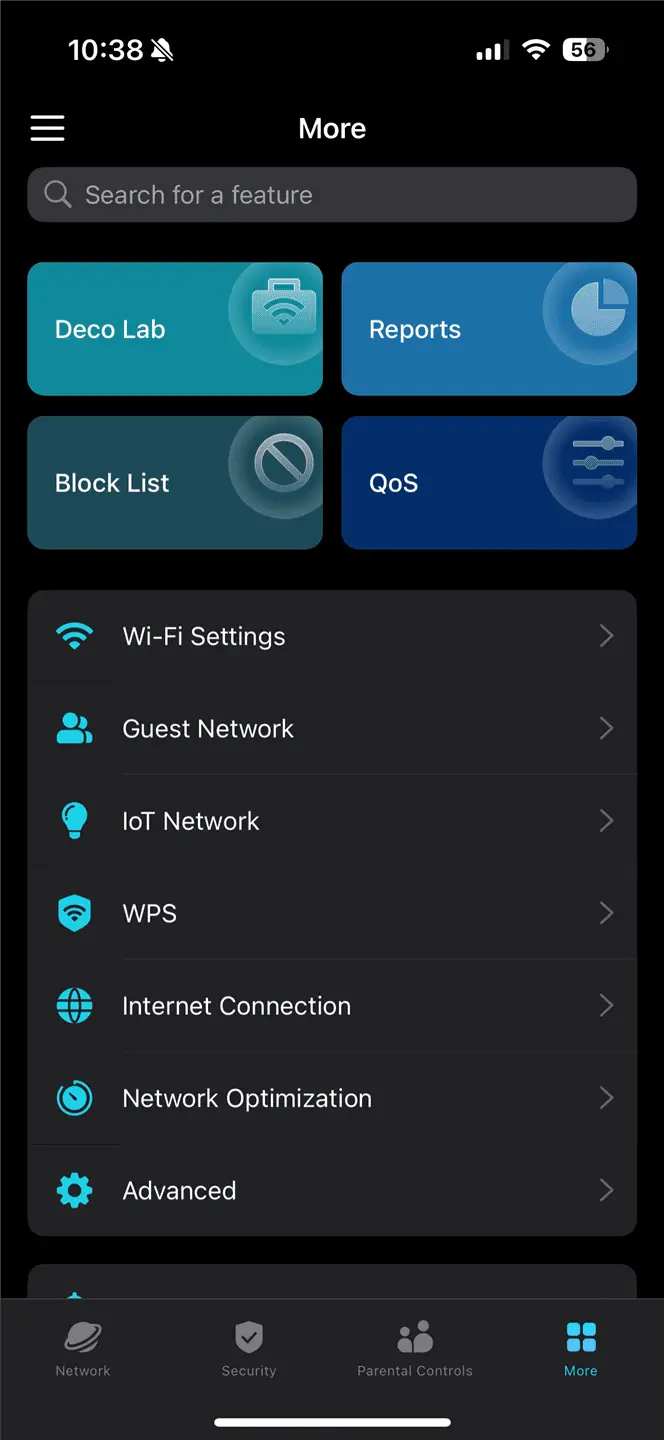Screen dimensions: 664x1440
Task: Open the hamburger drawer menu
Action: click(47, 128)
